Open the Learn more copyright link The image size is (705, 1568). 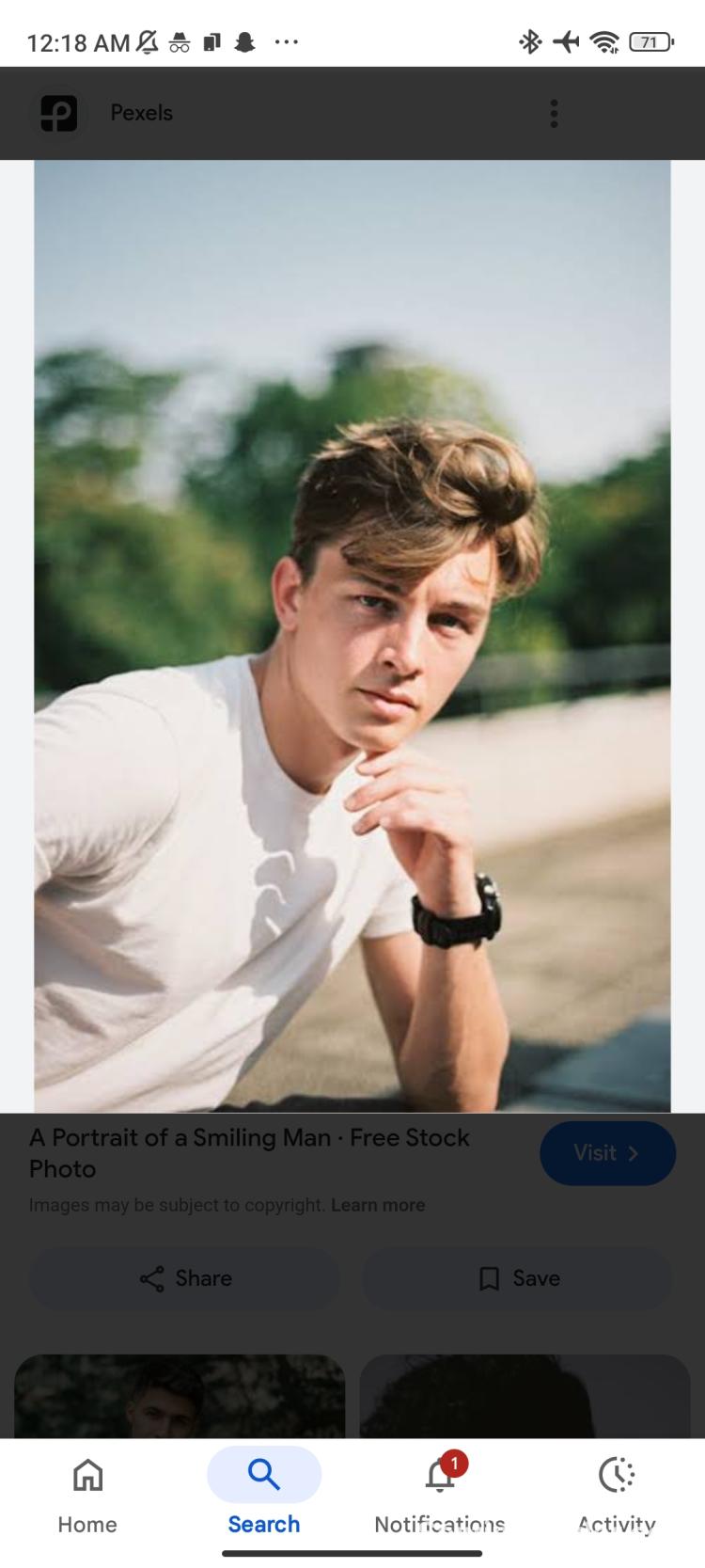(x=378, y=1205)
